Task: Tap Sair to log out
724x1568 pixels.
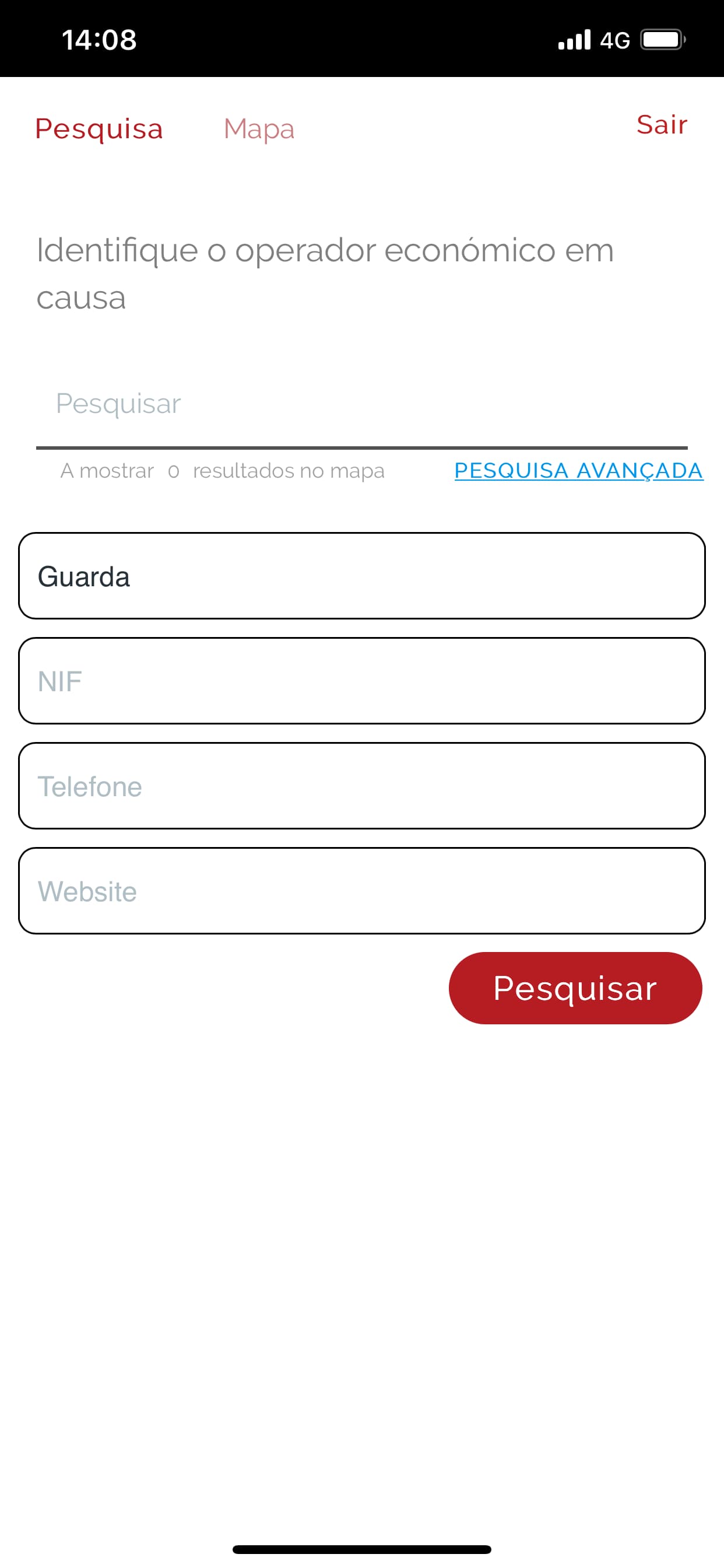Action: [661, 125]
